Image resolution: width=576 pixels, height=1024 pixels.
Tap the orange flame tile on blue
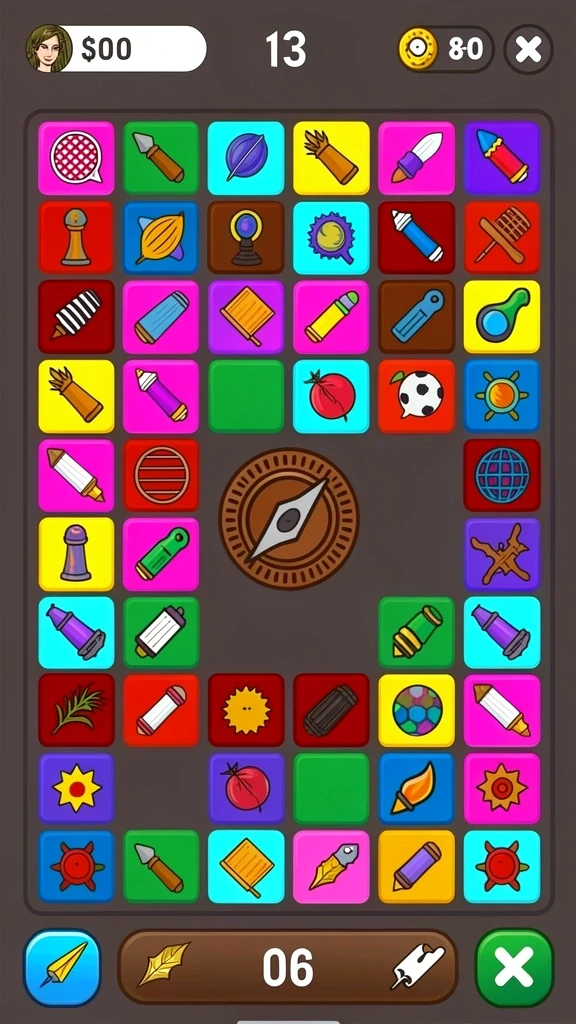tap(417, 788)
